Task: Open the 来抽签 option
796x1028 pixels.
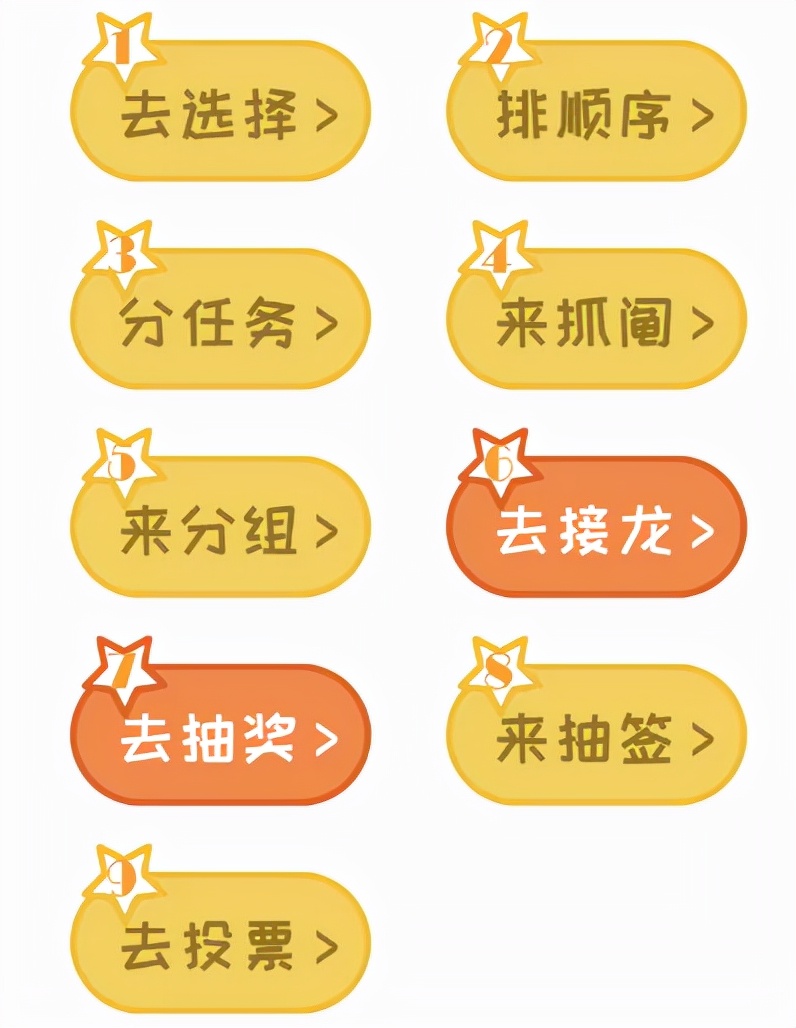Action: coord(597,737)
